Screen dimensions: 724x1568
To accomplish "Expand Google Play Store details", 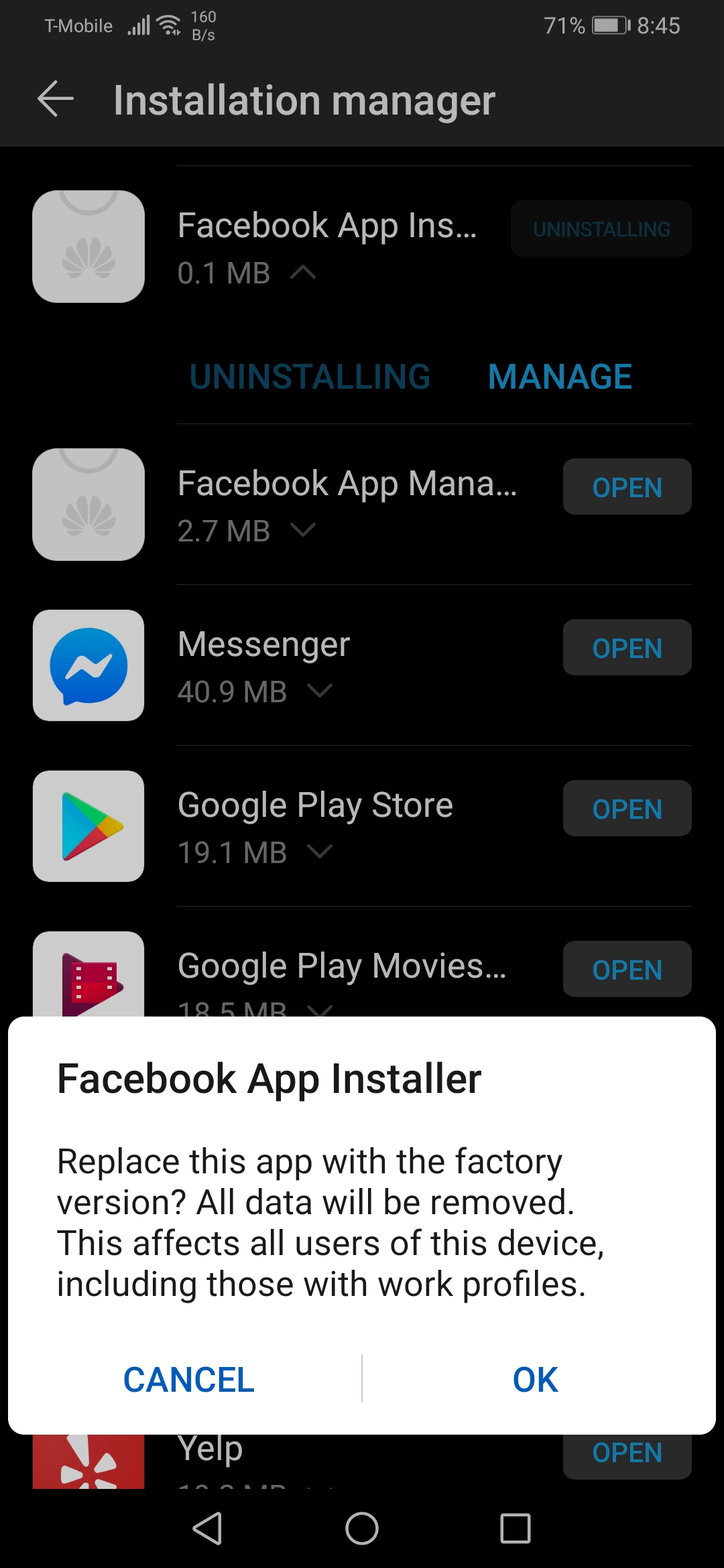I will [319, 852].
